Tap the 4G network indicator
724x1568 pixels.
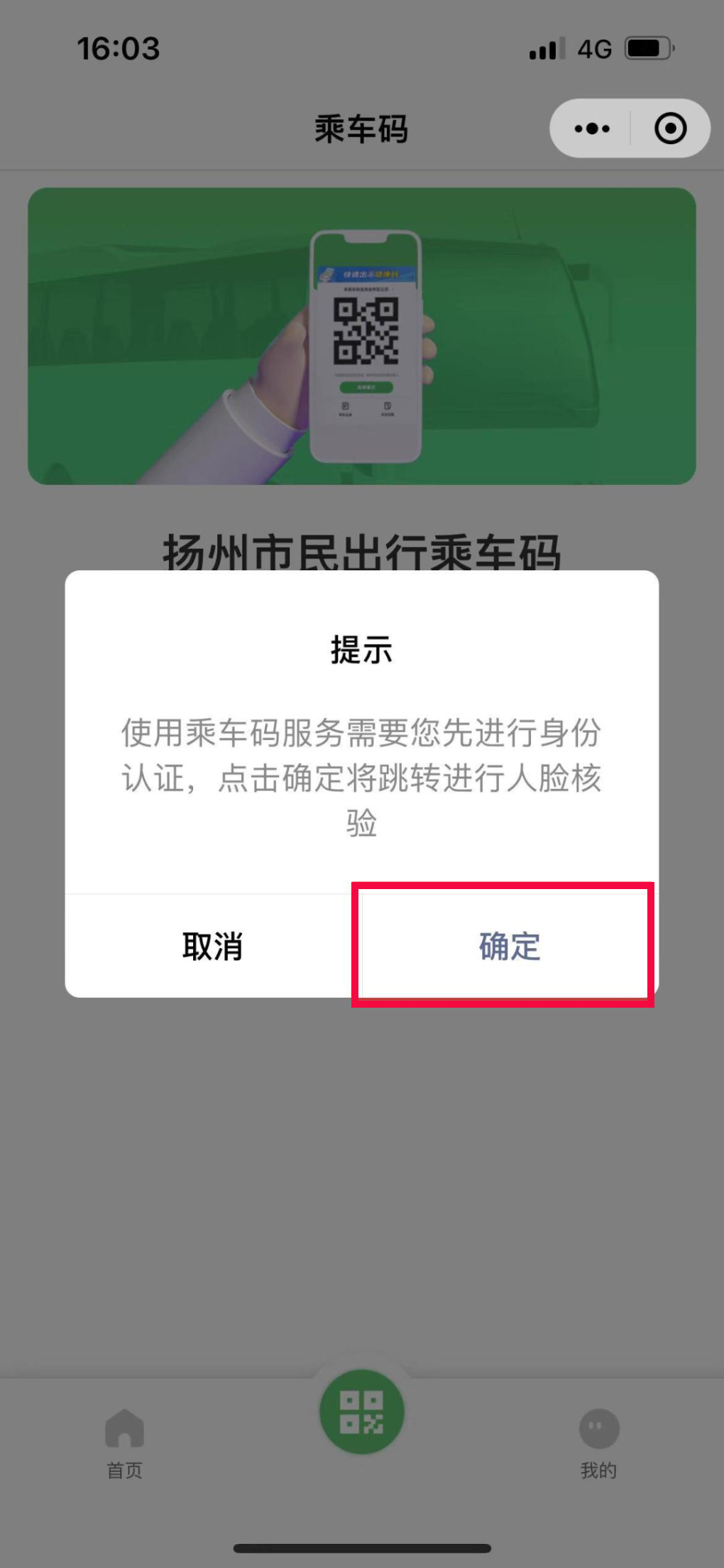[596, 47]
